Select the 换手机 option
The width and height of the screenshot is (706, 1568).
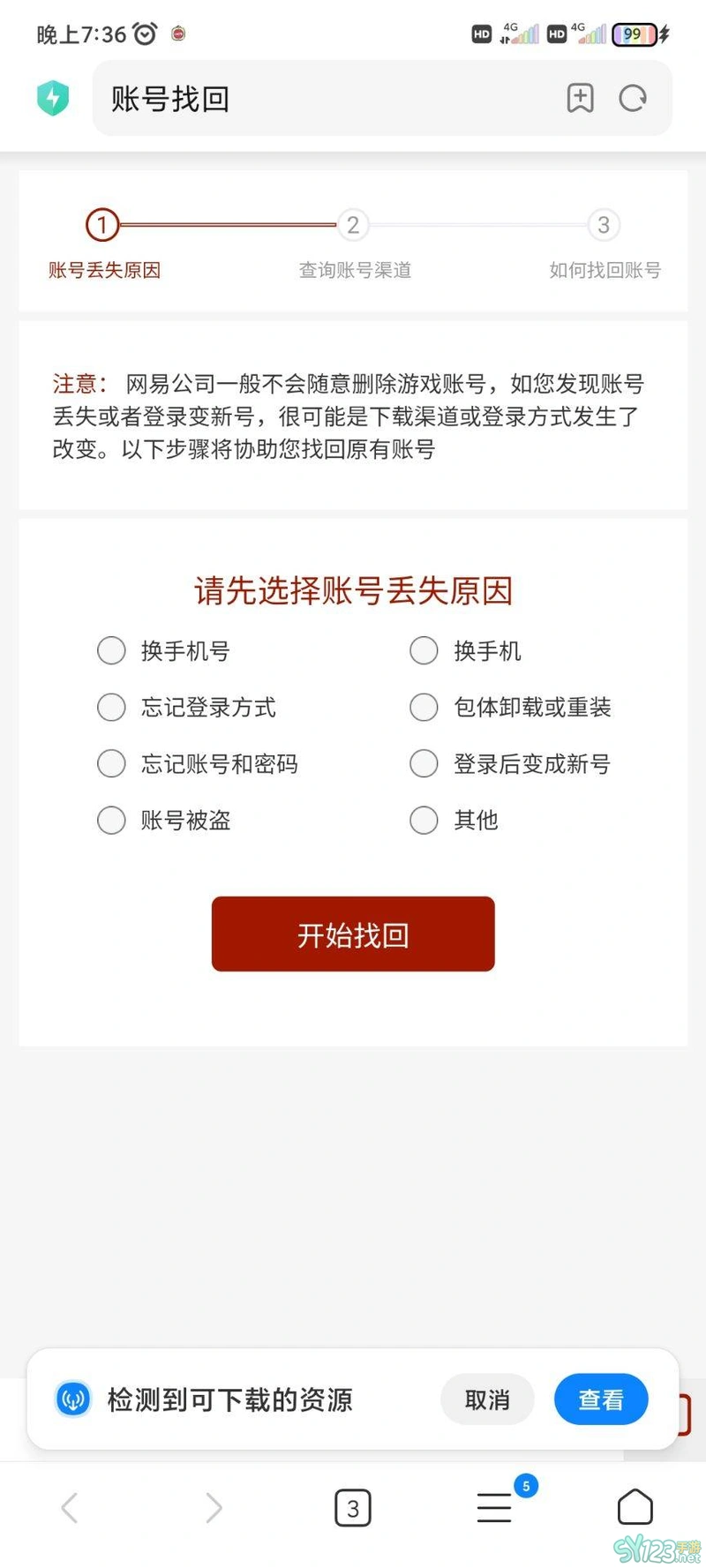466,651
